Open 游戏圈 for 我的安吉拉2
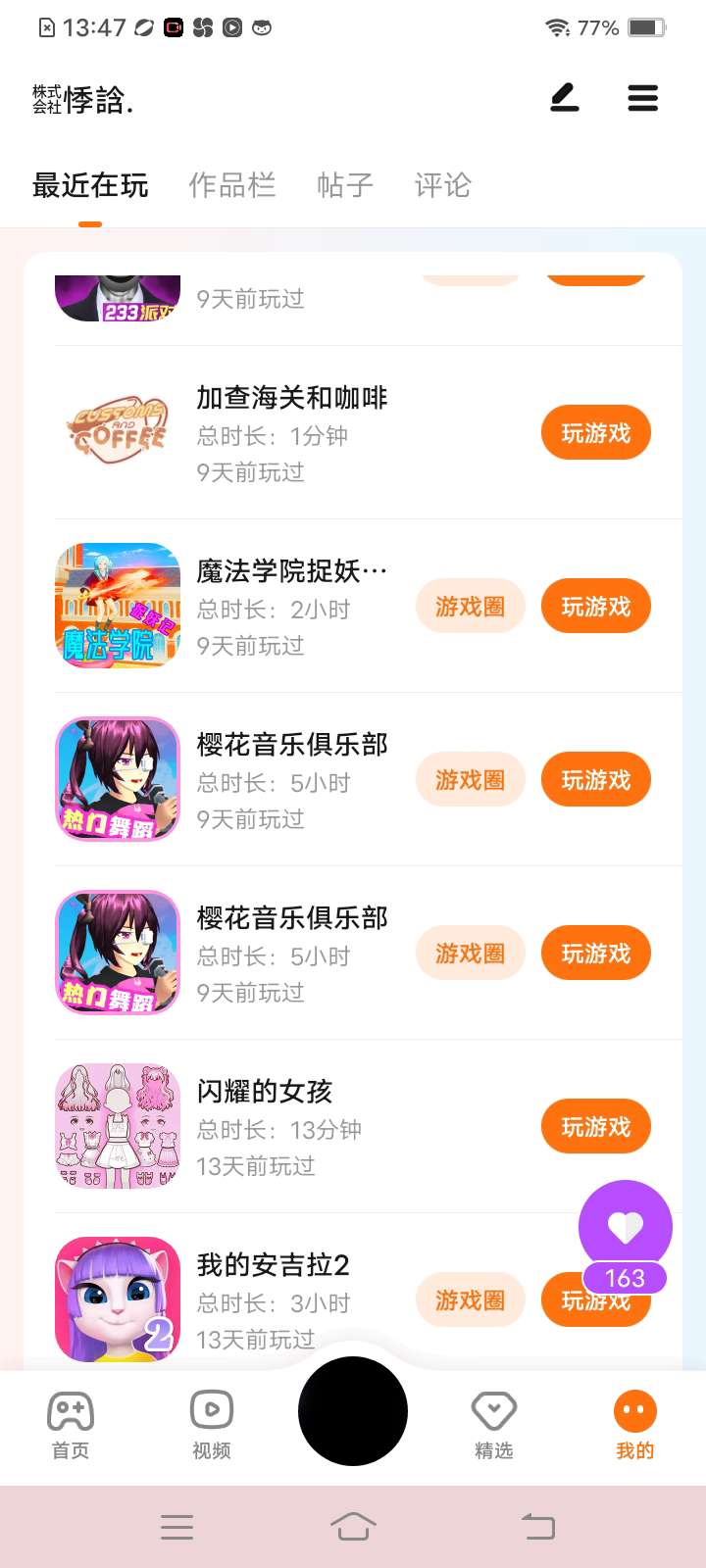This screenshot has width=706, height=1568. pyautogui.click(x=470, y=1300)
